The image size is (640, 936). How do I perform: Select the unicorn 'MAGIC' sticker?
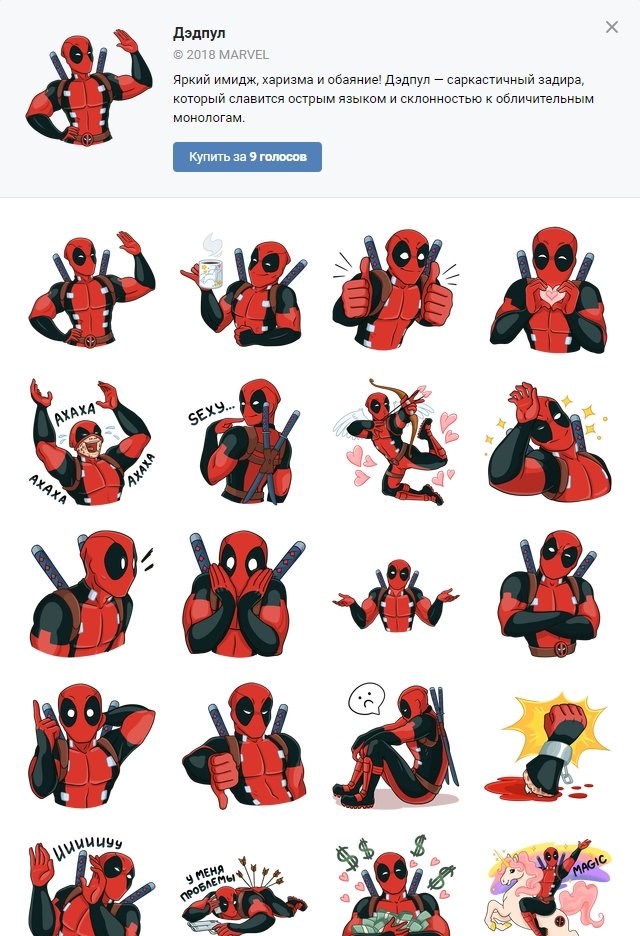[549, 888]
